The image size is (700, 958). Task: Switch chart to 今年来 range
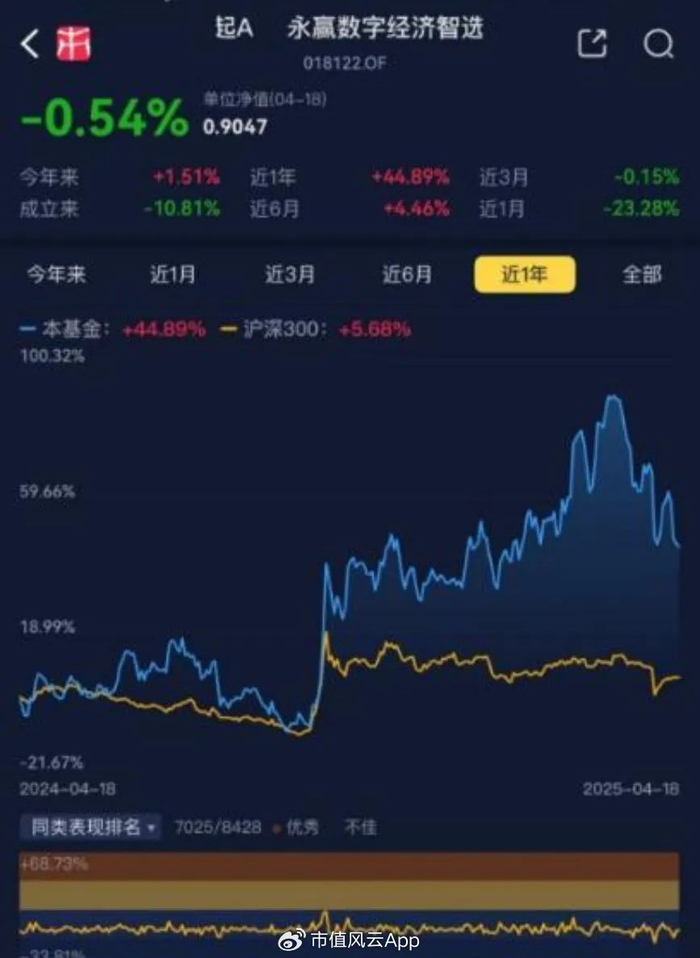[56, 274]
